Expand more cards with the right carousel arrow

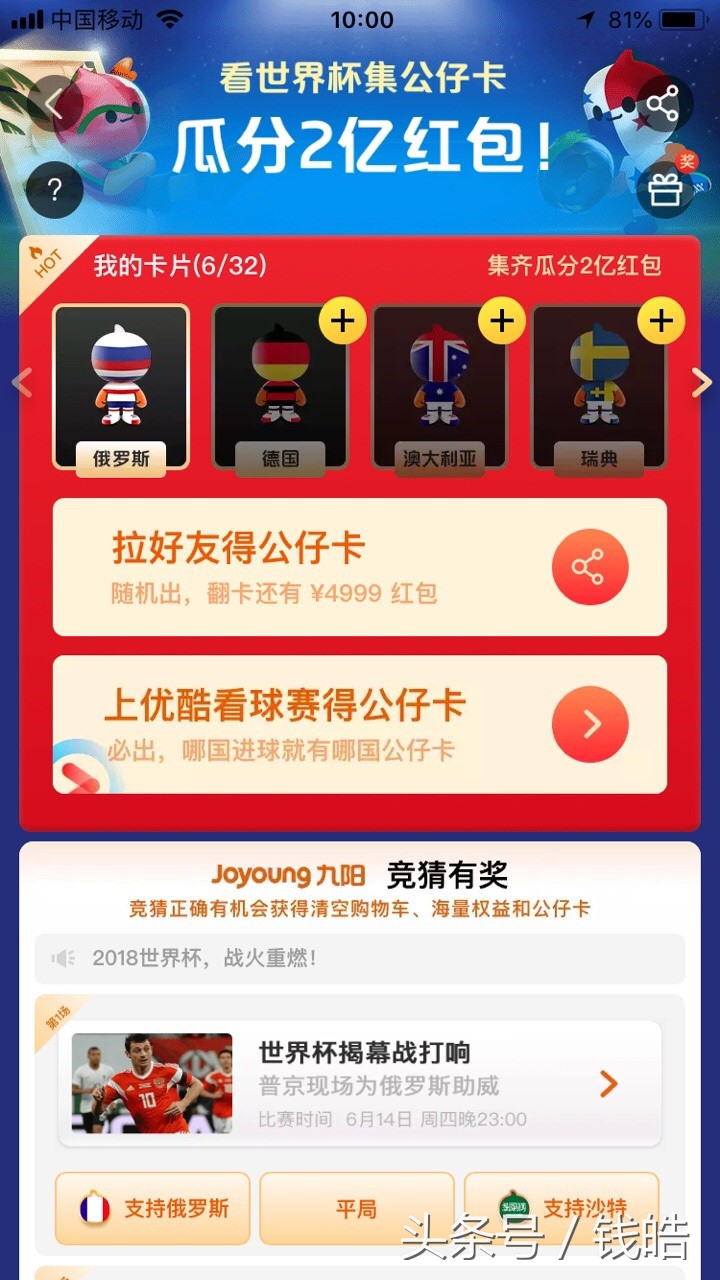(x=703, y=383)
